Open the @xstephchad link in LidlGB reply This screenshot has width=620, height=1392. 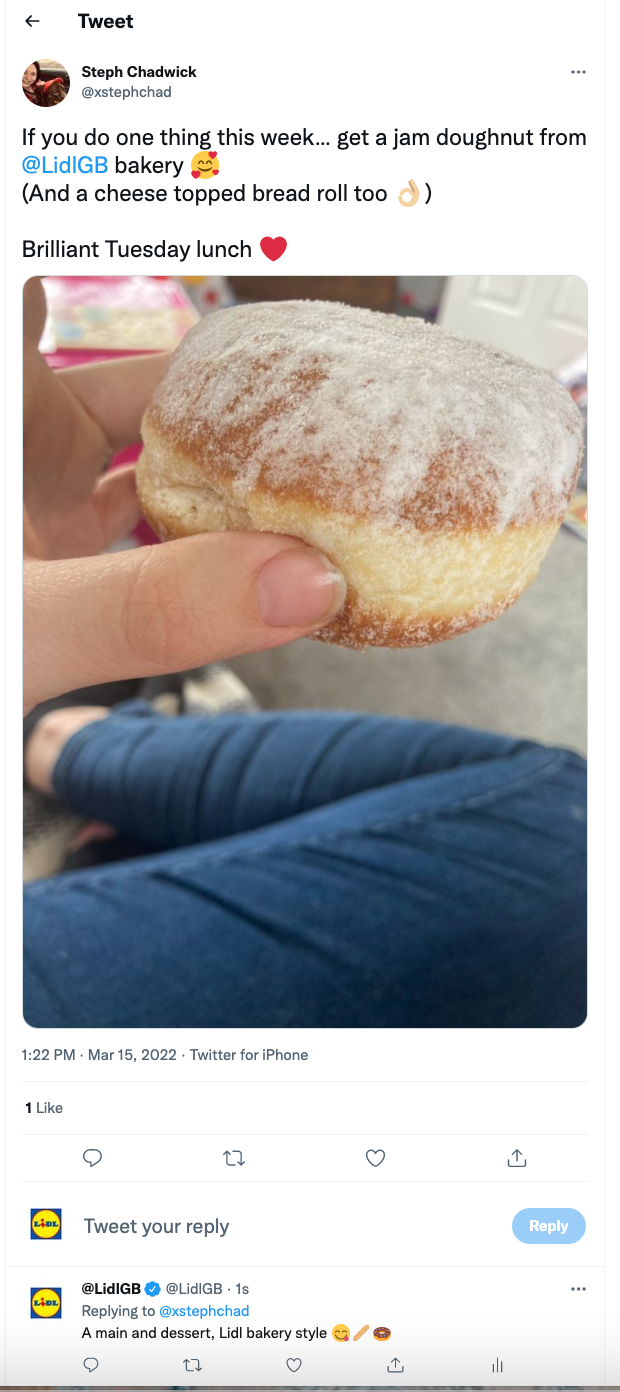(204, 1311)
